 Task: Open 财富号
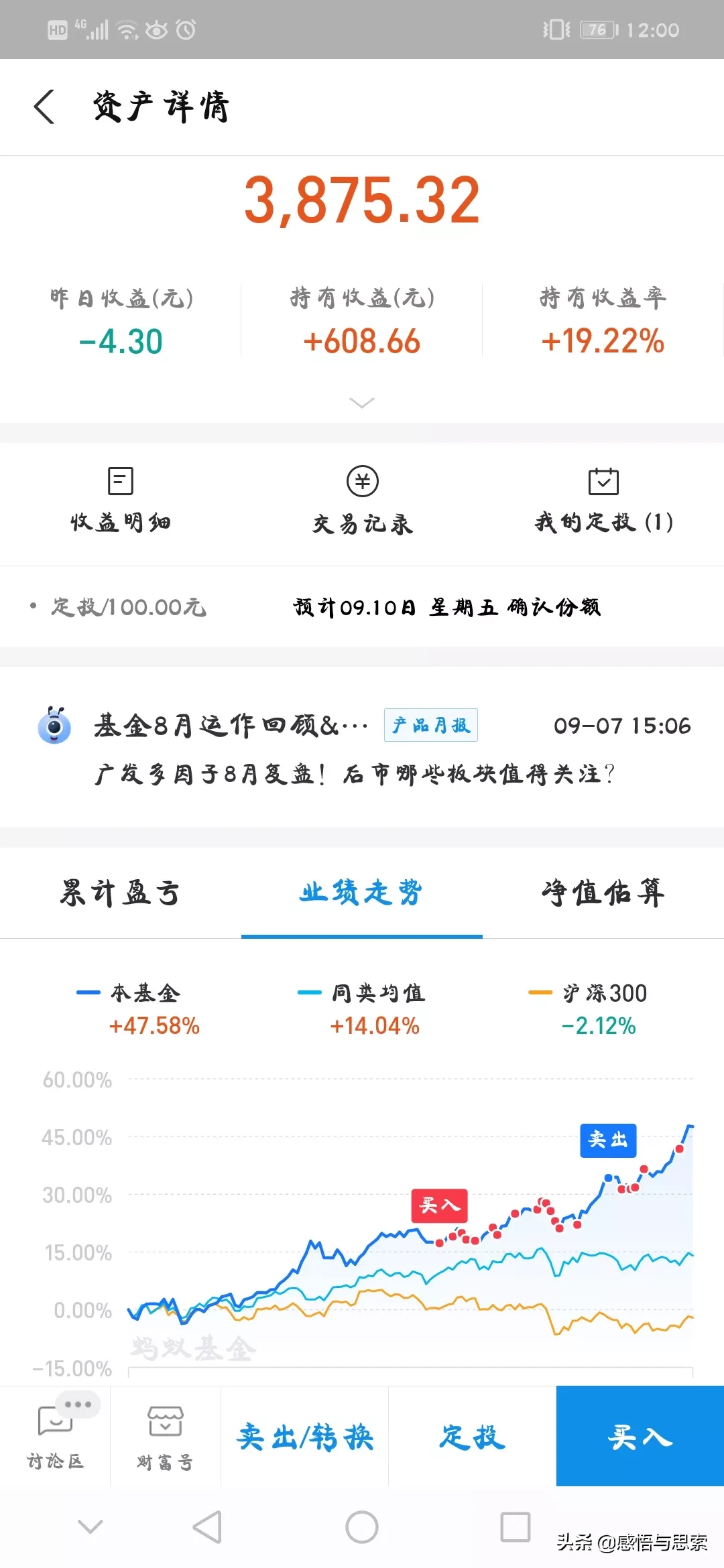[x=165, y=1437]
